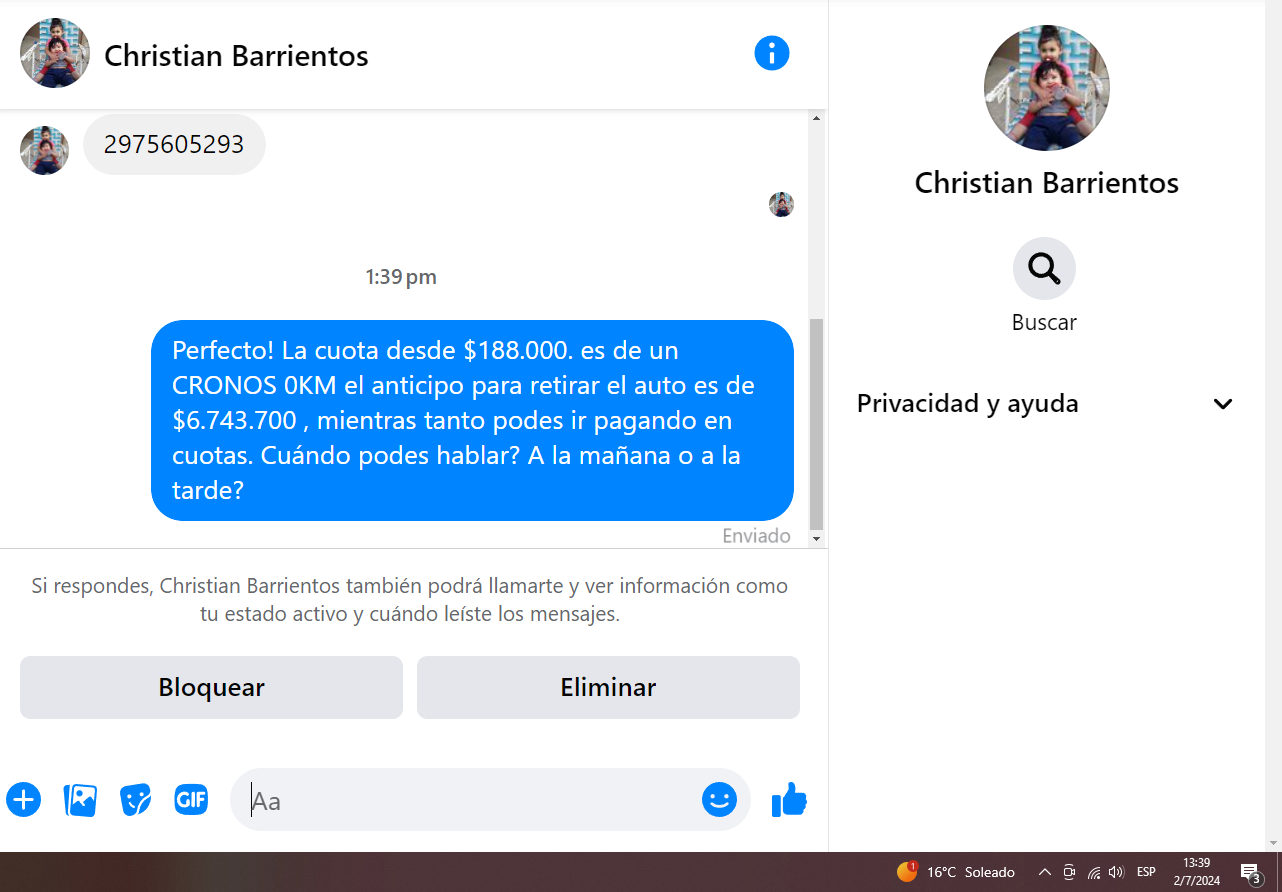
Task: Expand Privacidad y ayuda section
Action: tap(1222, 404)
